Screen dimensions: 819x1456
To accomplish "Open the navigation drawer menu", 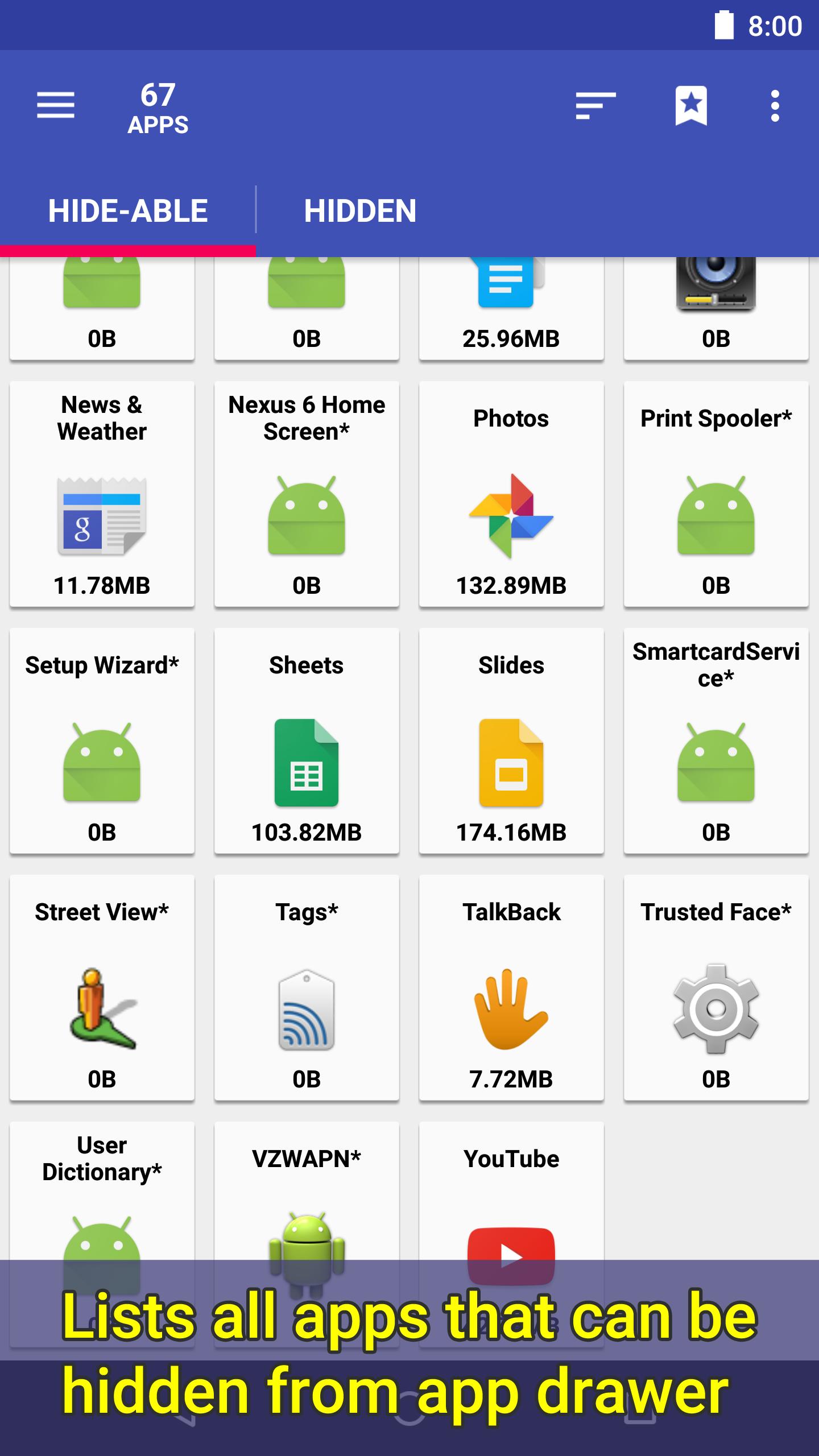I will click(x=56, y=106).
